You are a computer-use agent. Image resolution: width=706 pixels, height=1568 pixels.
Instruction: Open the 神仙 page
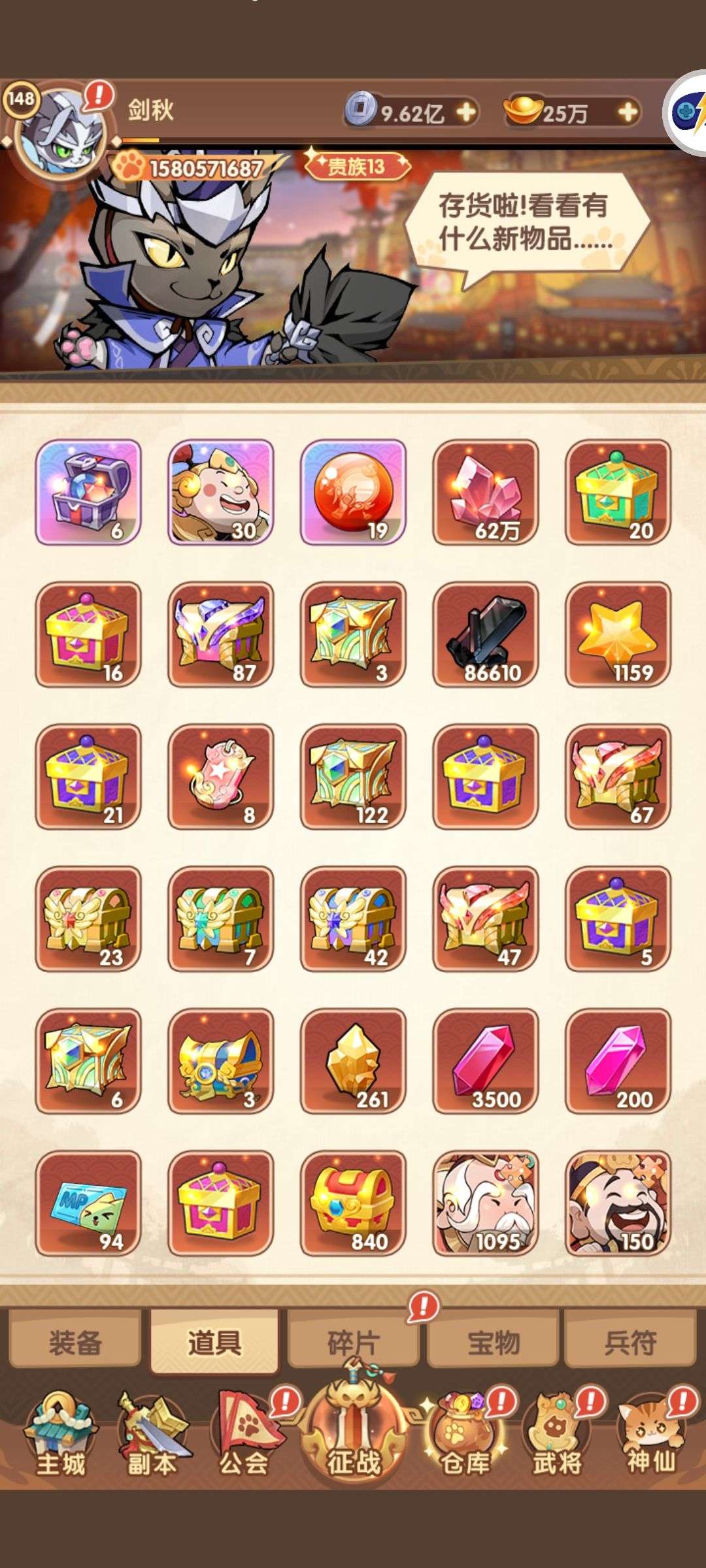650,1434
